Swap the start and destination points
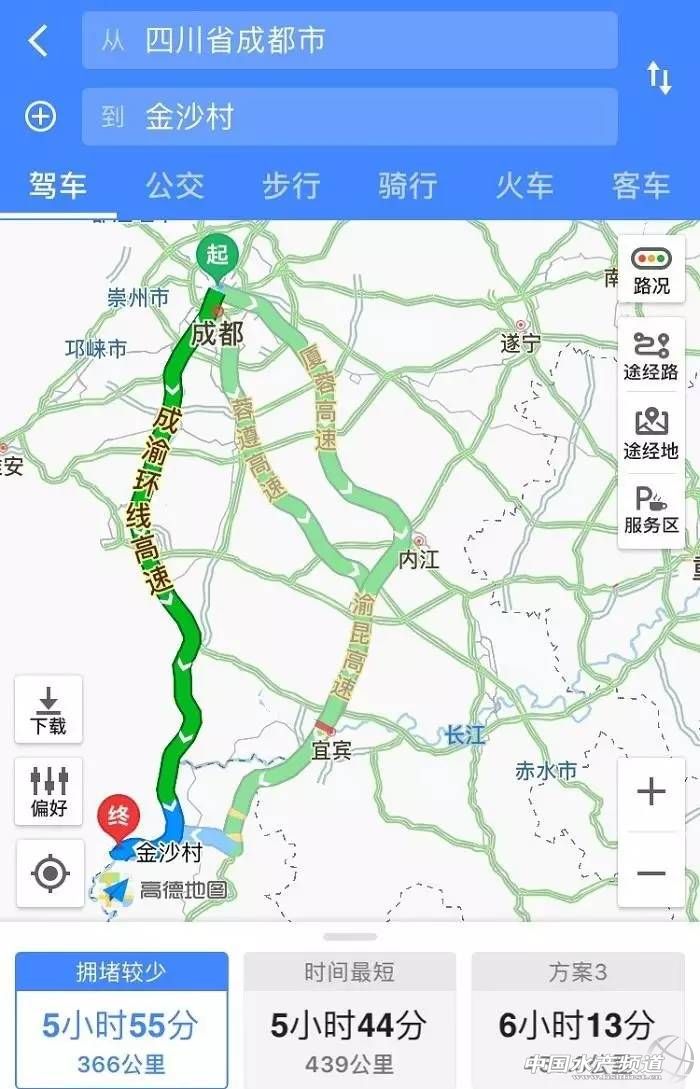This screenshot has height=1089, width=700. tap(659, 78)
